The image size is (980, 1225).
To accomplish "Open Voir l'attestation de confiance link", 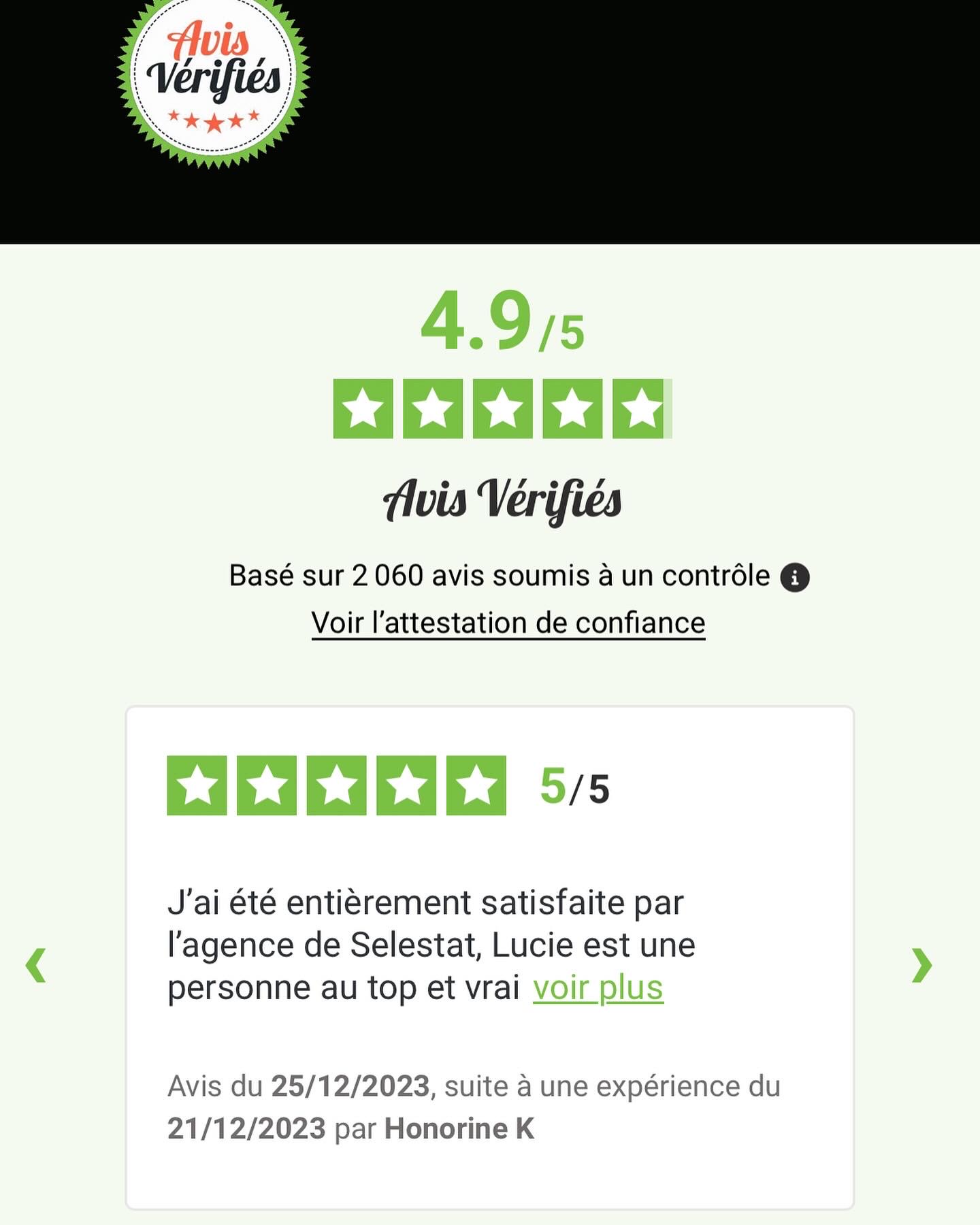I will click(508, 623).
